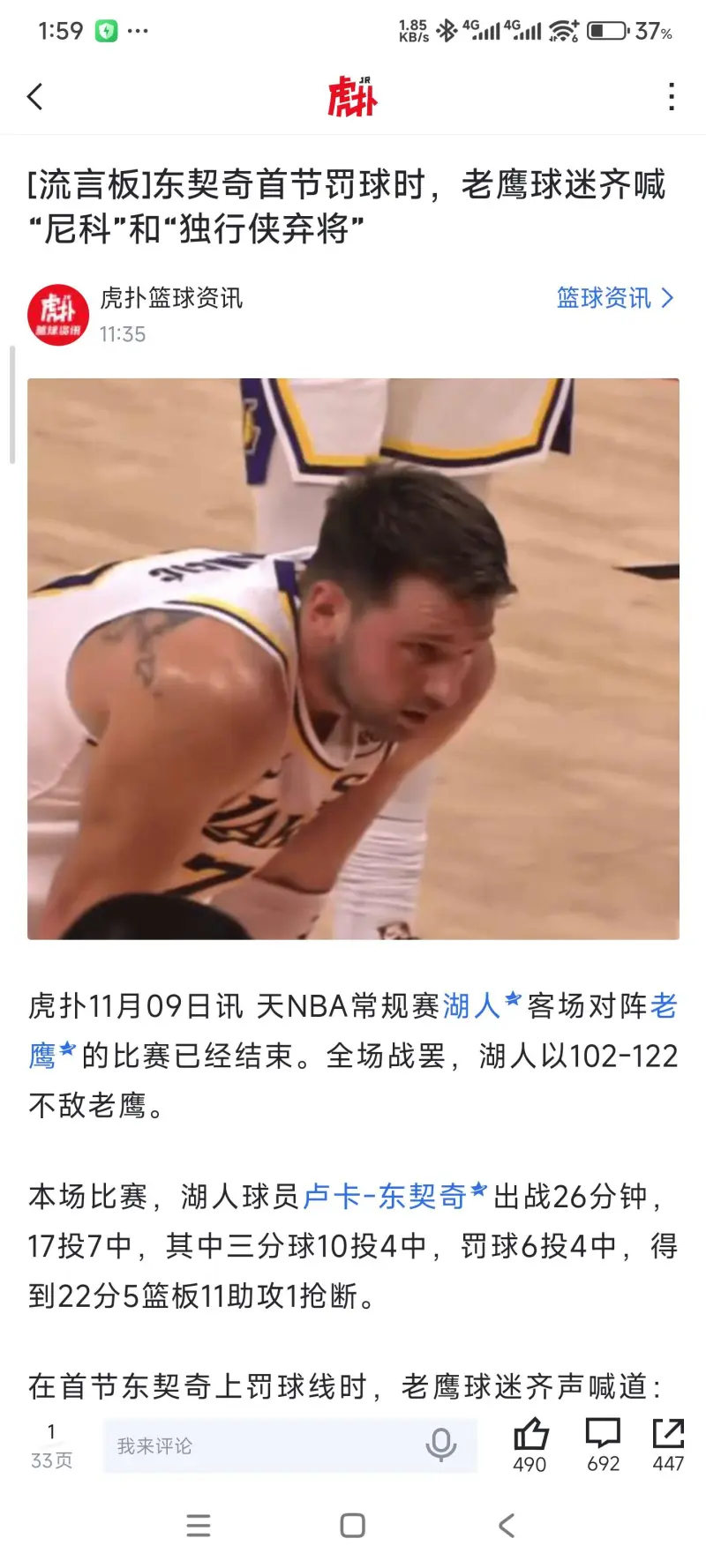706x1568 pixels.
Task: Tap the back arrow in the top-left
Action: (35, 98)
